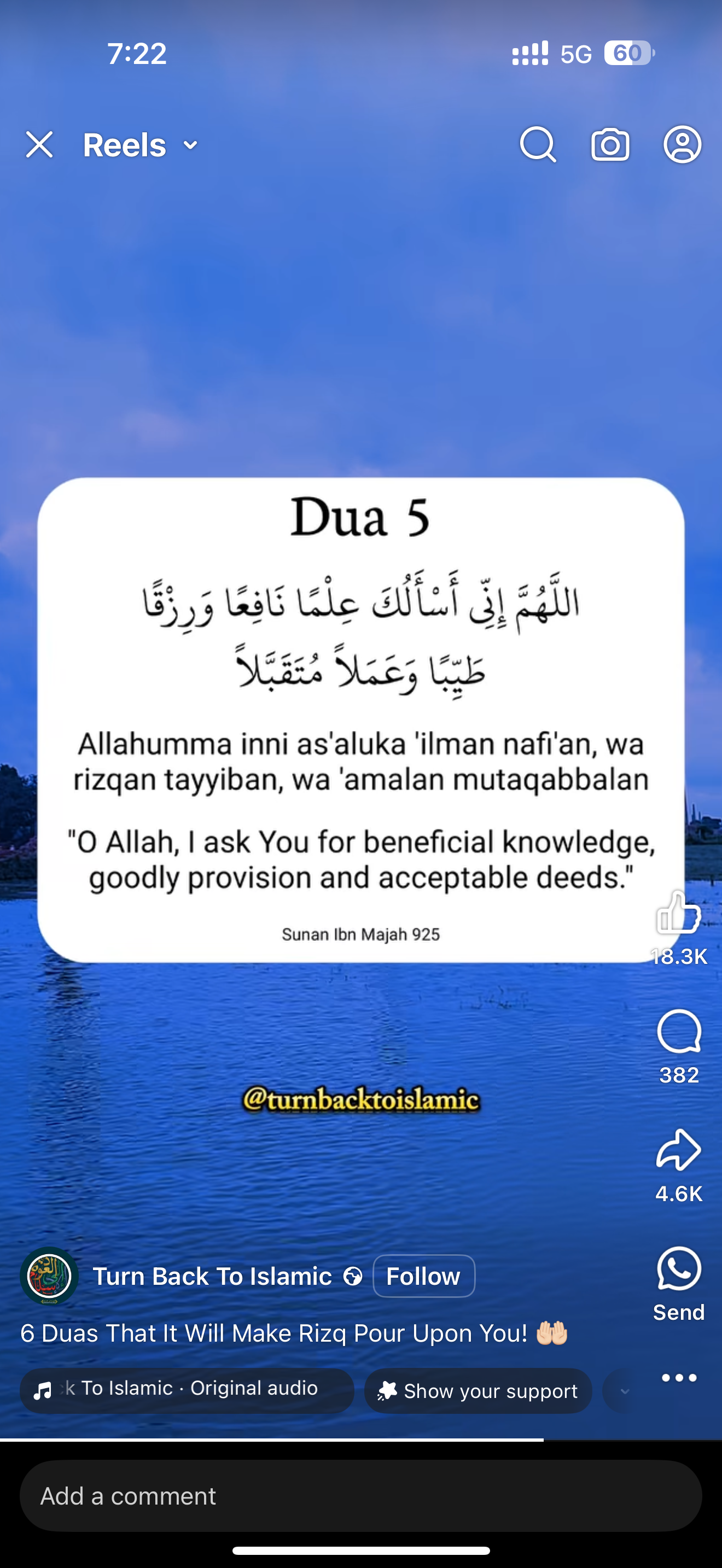Open the three-dot more options menu
722x1568 pixels.
(678, 1378)
